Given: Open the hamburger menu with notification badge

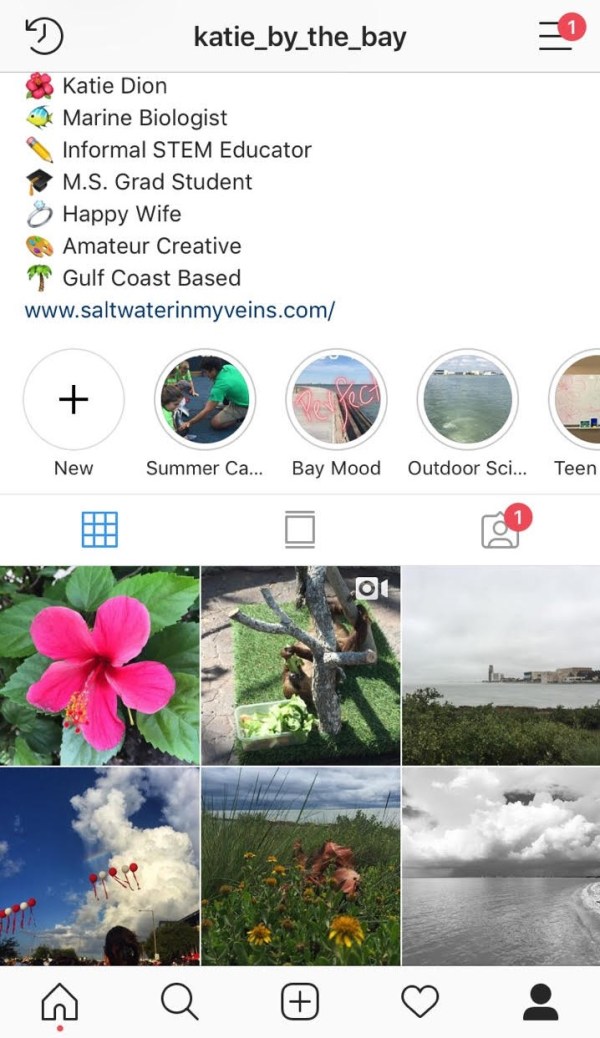Looking at the screenshot, I should [555, 36].
